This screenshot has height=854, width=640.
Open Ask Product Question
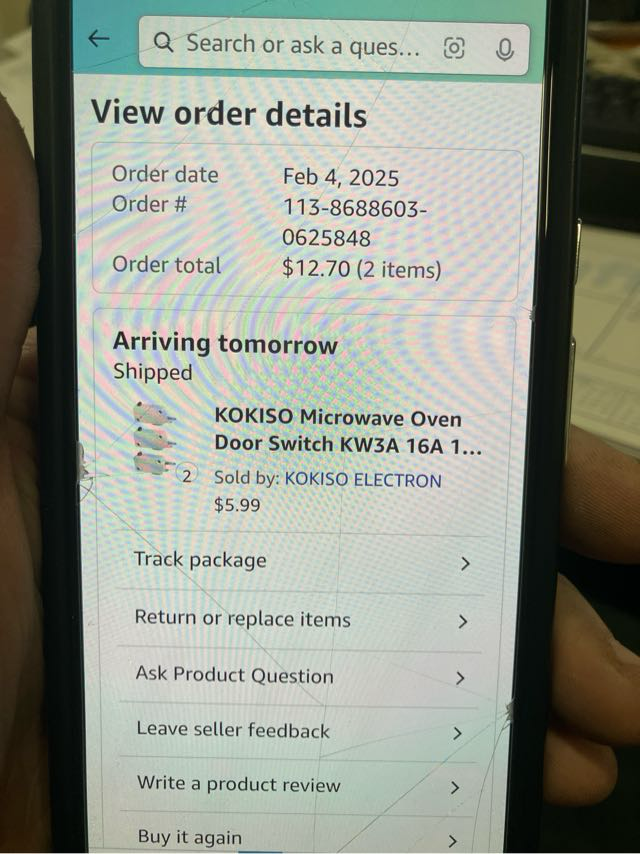click(x=300, y=676)
